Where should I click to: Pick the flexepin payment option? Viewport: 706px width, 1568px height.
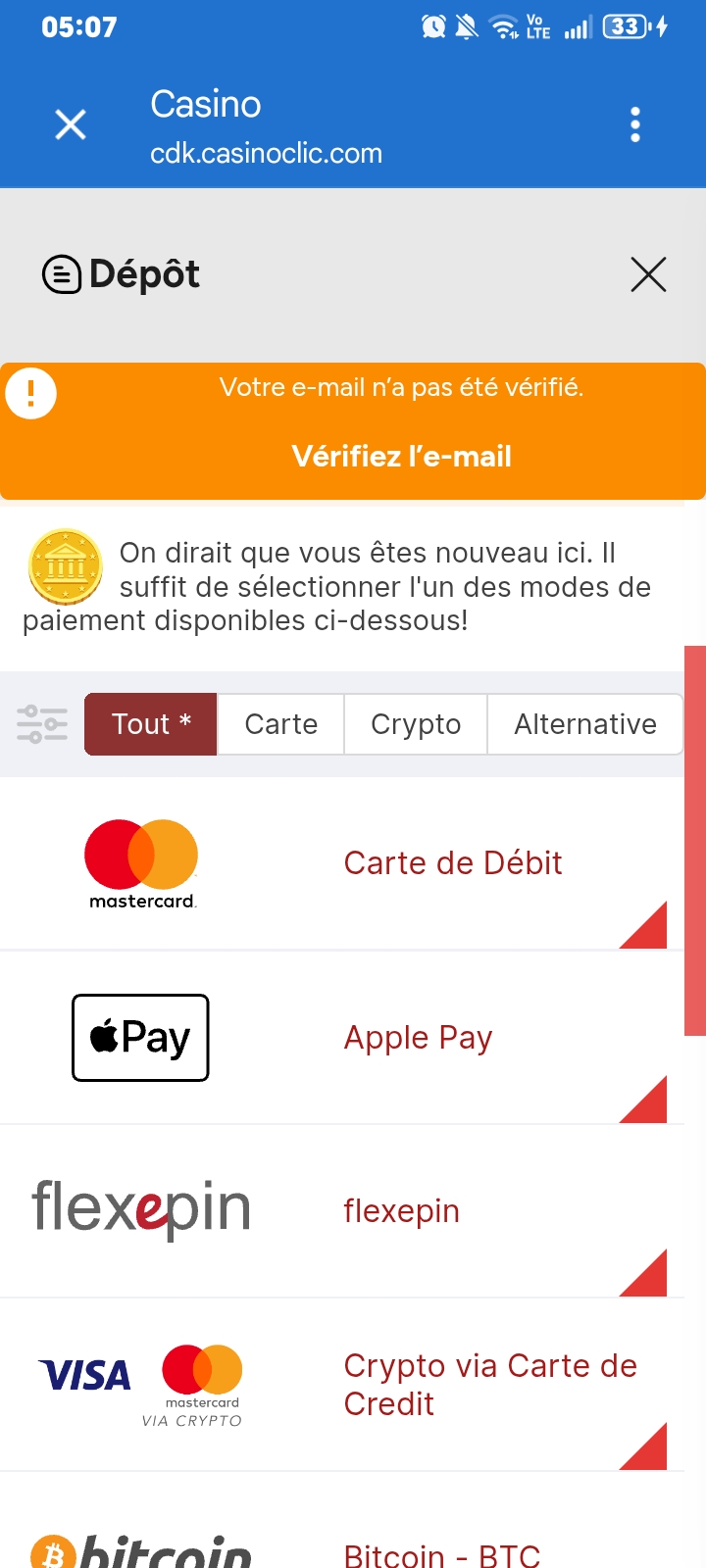341,1211
